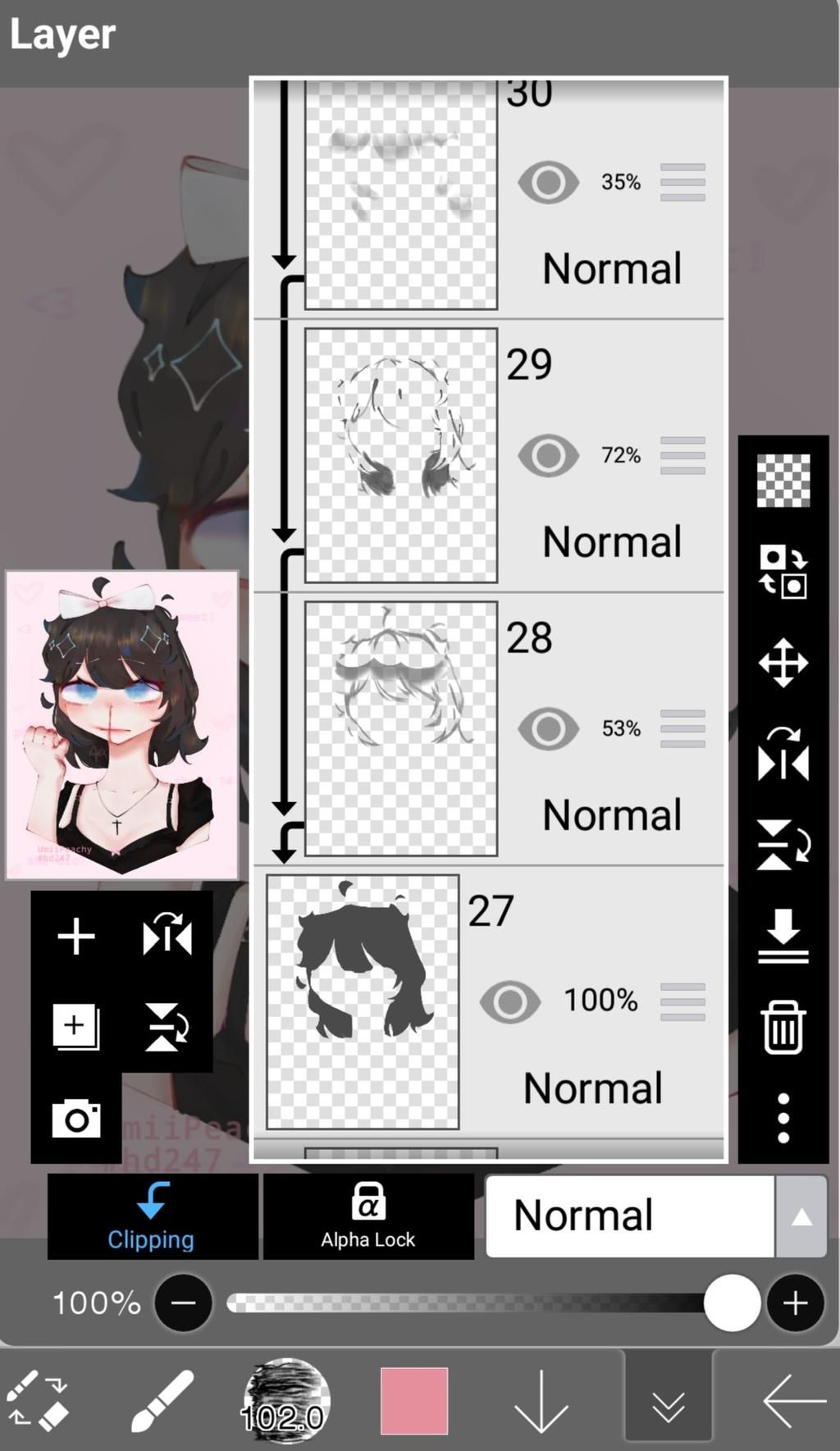The height and width of the screenshot is (1451, 840).
Task: Merge layer down with download arrow icon
Action: (x=783, y=936)
